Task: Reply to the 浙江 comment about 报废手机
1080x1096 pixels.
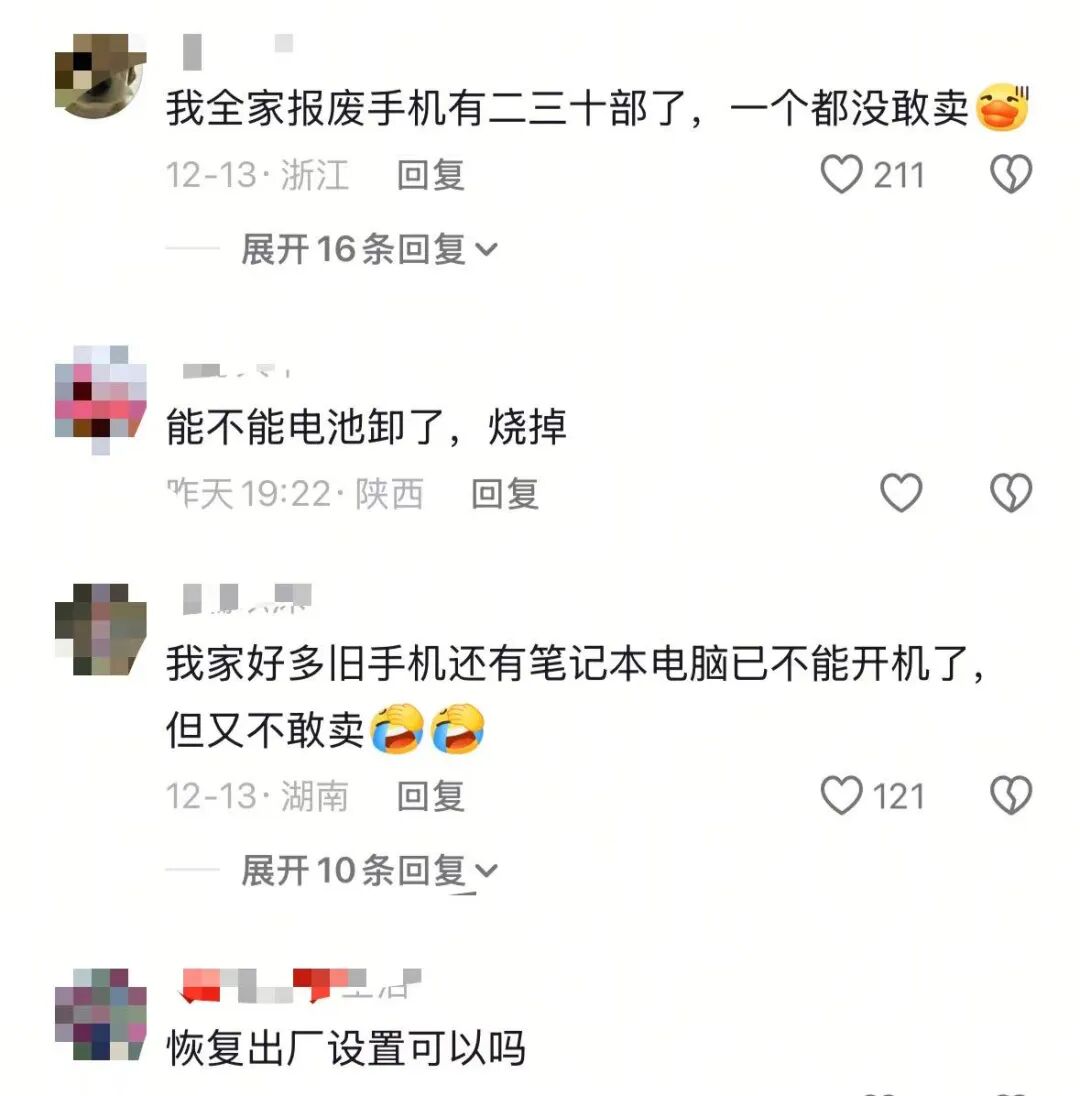Action: (431, 176)
